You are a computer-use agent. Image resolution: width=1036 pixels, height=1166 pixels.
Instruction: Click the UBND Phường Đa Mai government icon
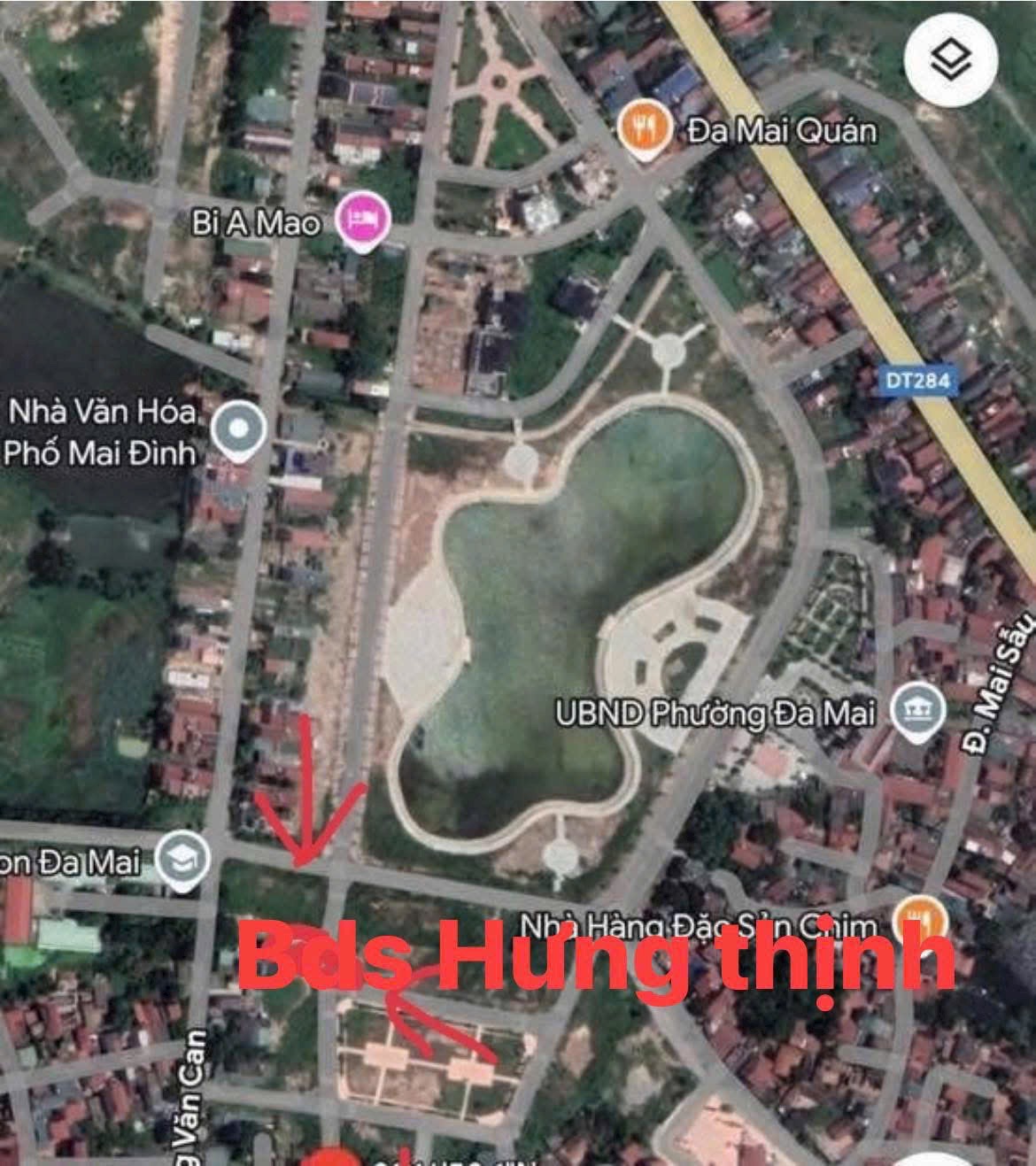tap(917, 708)
